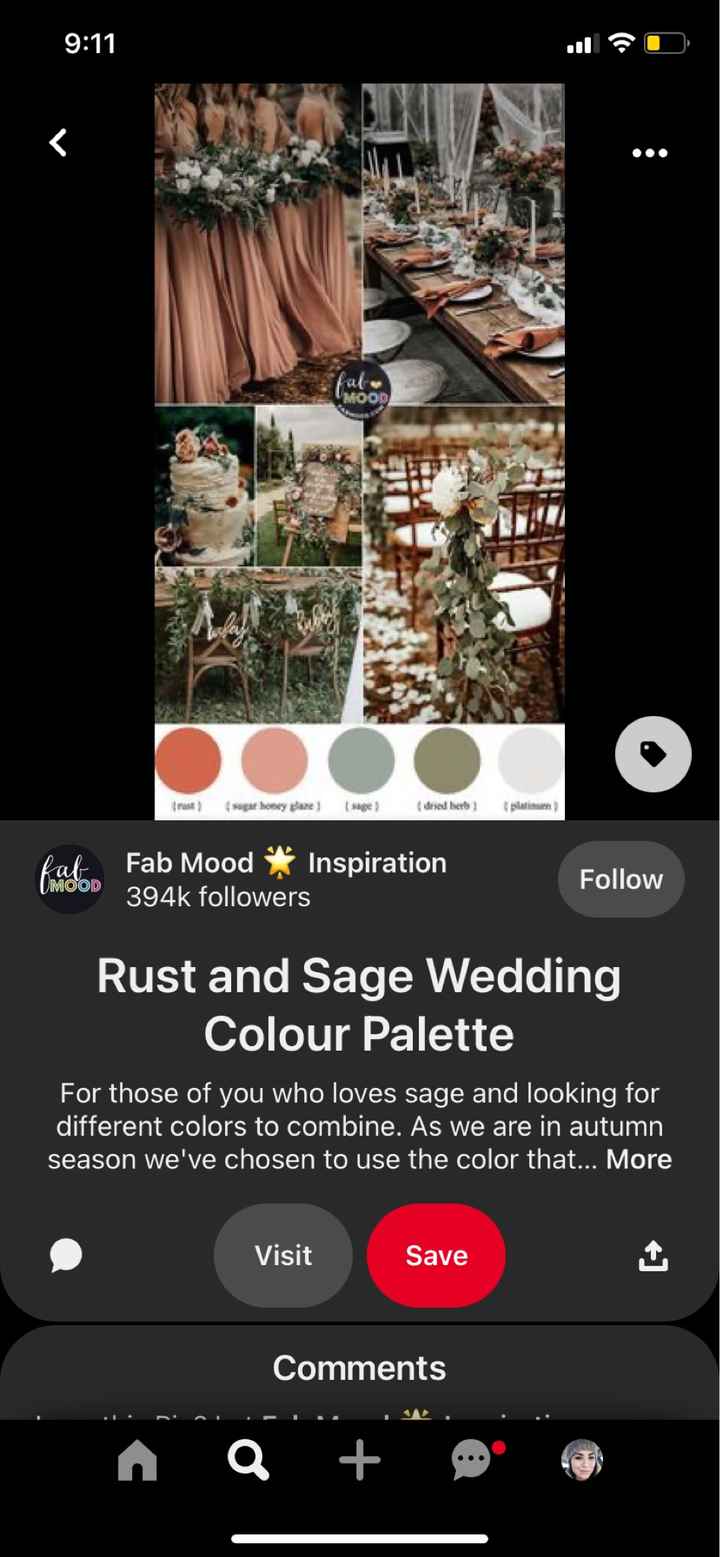The height and width of the screenshot is (1557, 720).
Task: Open the comment bubble icon
Action: click(x=66, y=1255)
